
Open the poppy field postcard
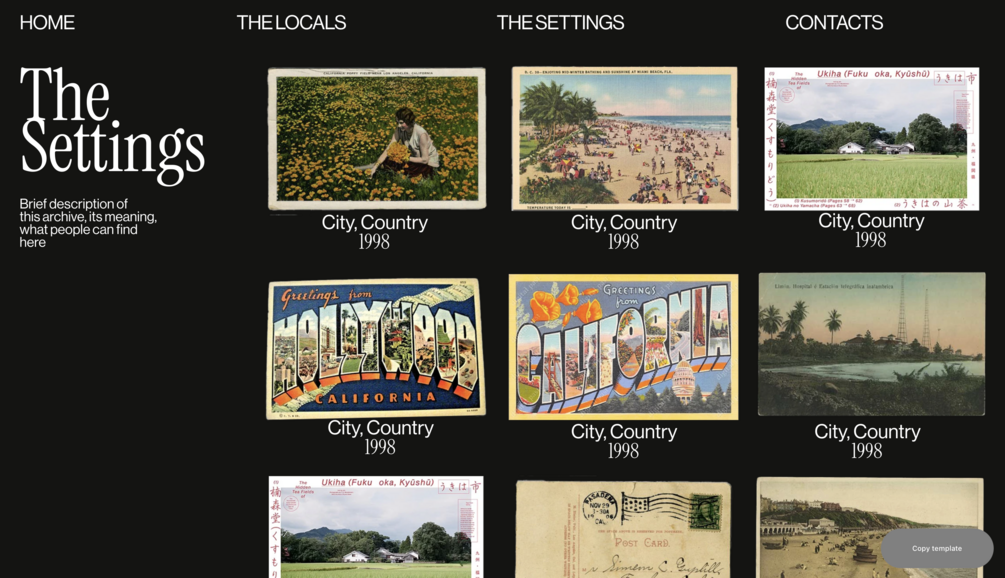[376, 139]
